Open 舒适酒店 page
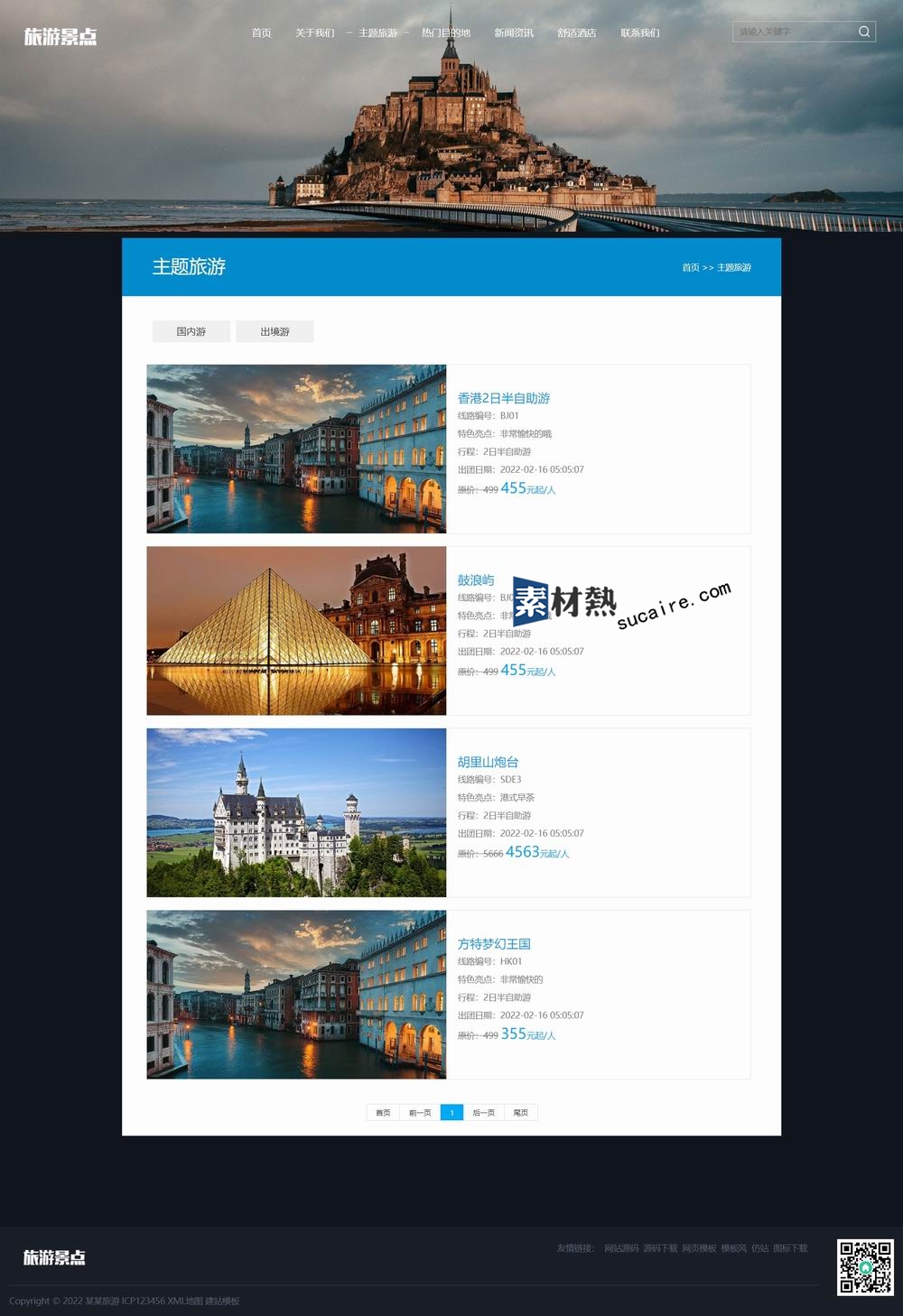This screenshot has width=903, height=1316. click(576, 33)
